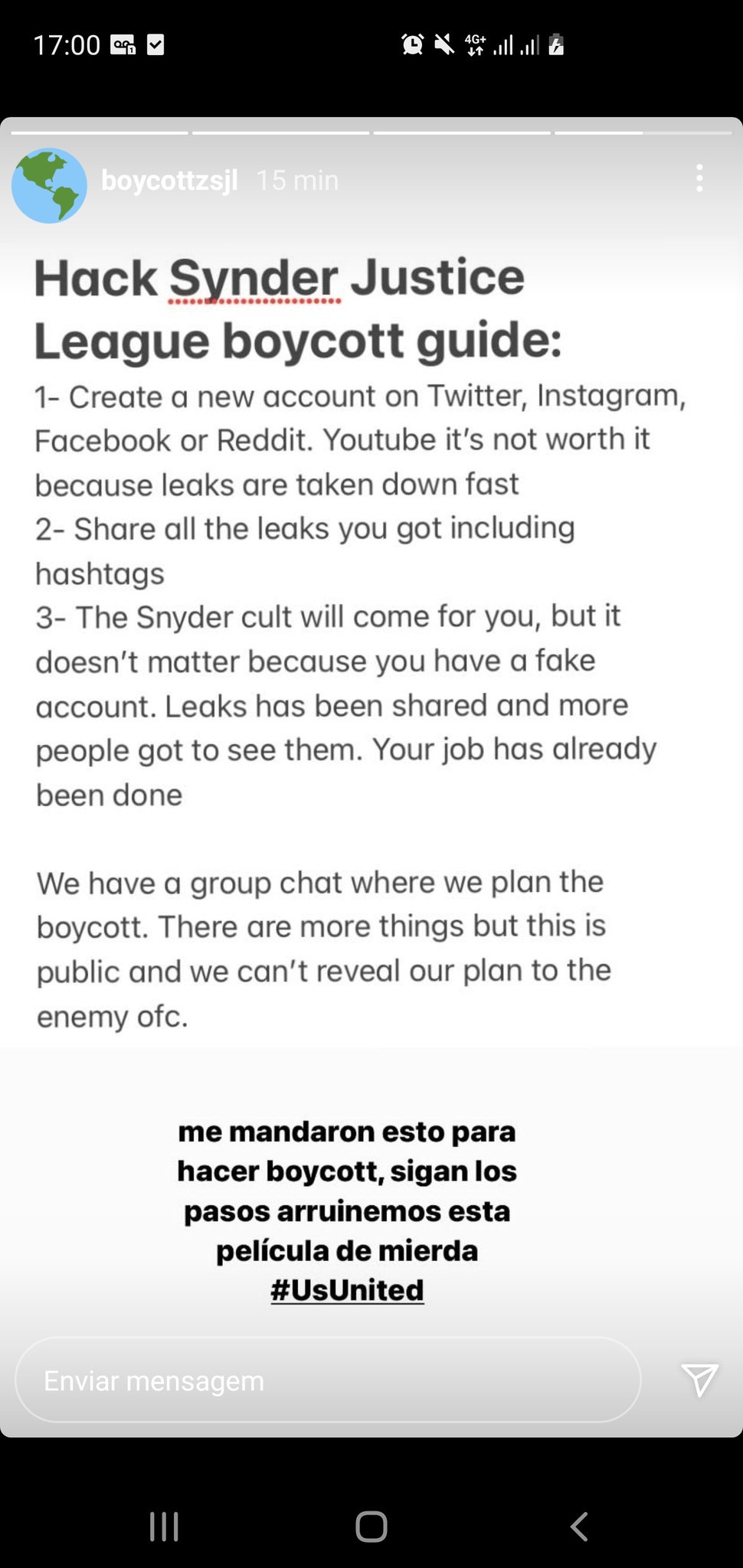
Task: Go to the home screen
Action: [x=371, y=1526]
